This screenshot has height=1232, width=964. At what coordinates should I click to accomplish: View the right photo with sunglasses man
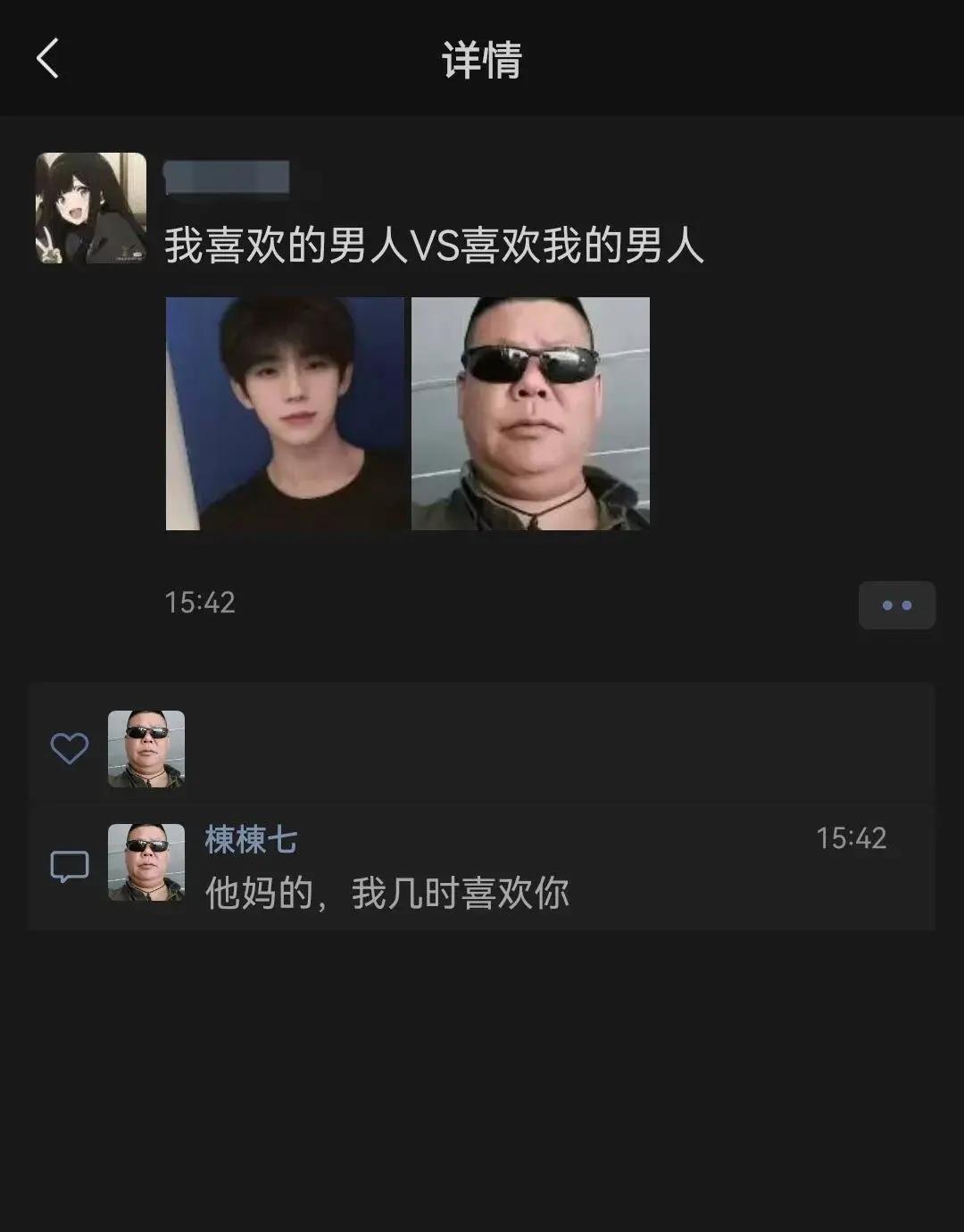coord(530,413)
